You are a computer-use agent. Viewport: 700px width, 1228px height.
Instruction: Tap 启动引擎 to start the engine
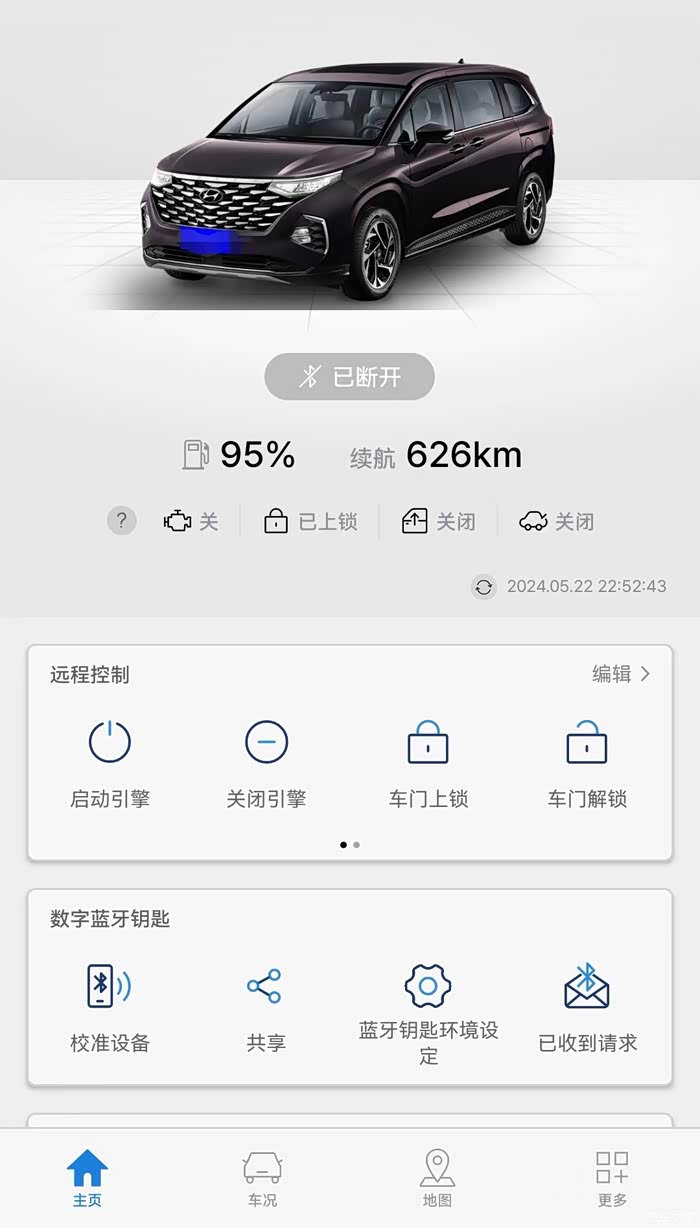pyautogui.click(x=110, y=764)
